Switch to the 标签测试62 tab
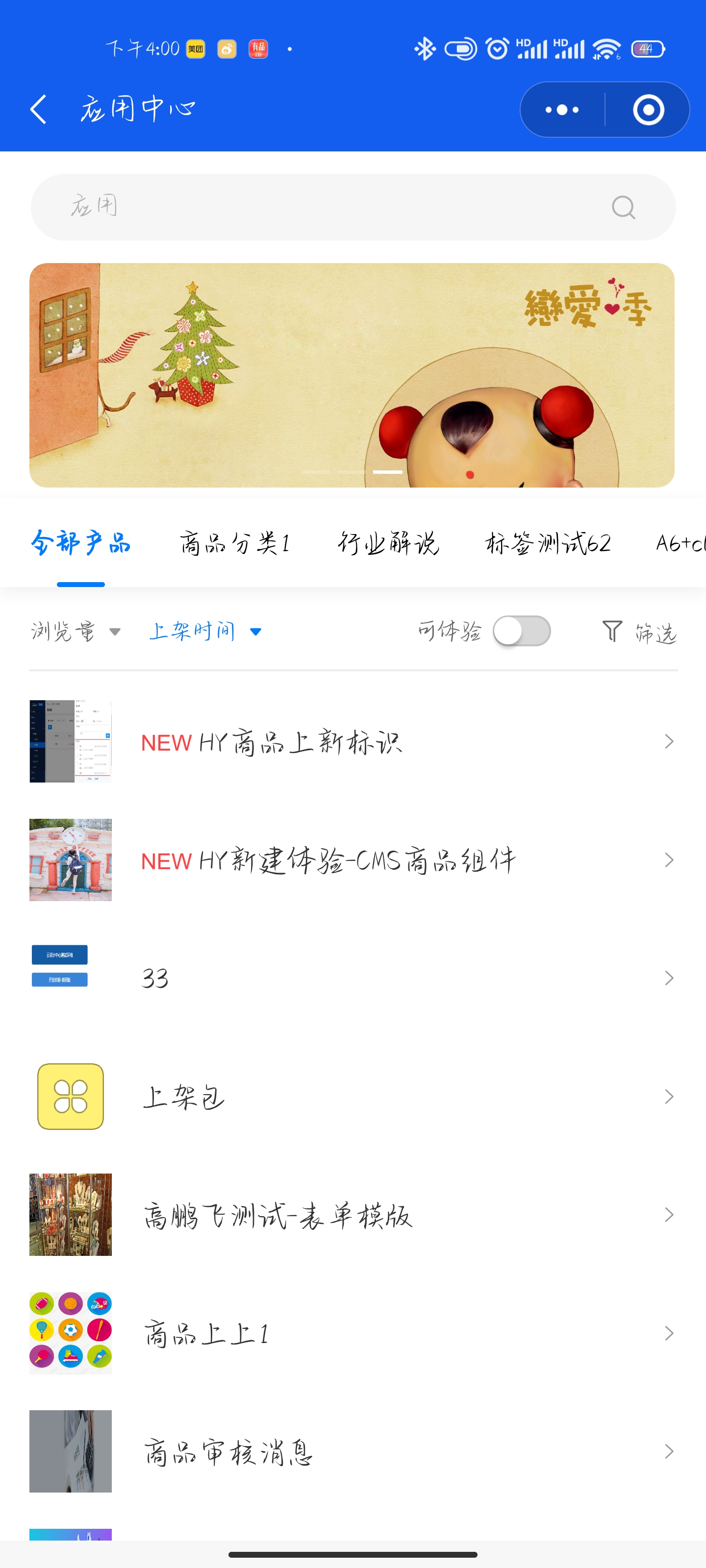The height and width of the screenshot is (1568, 706). coord(548,543)
